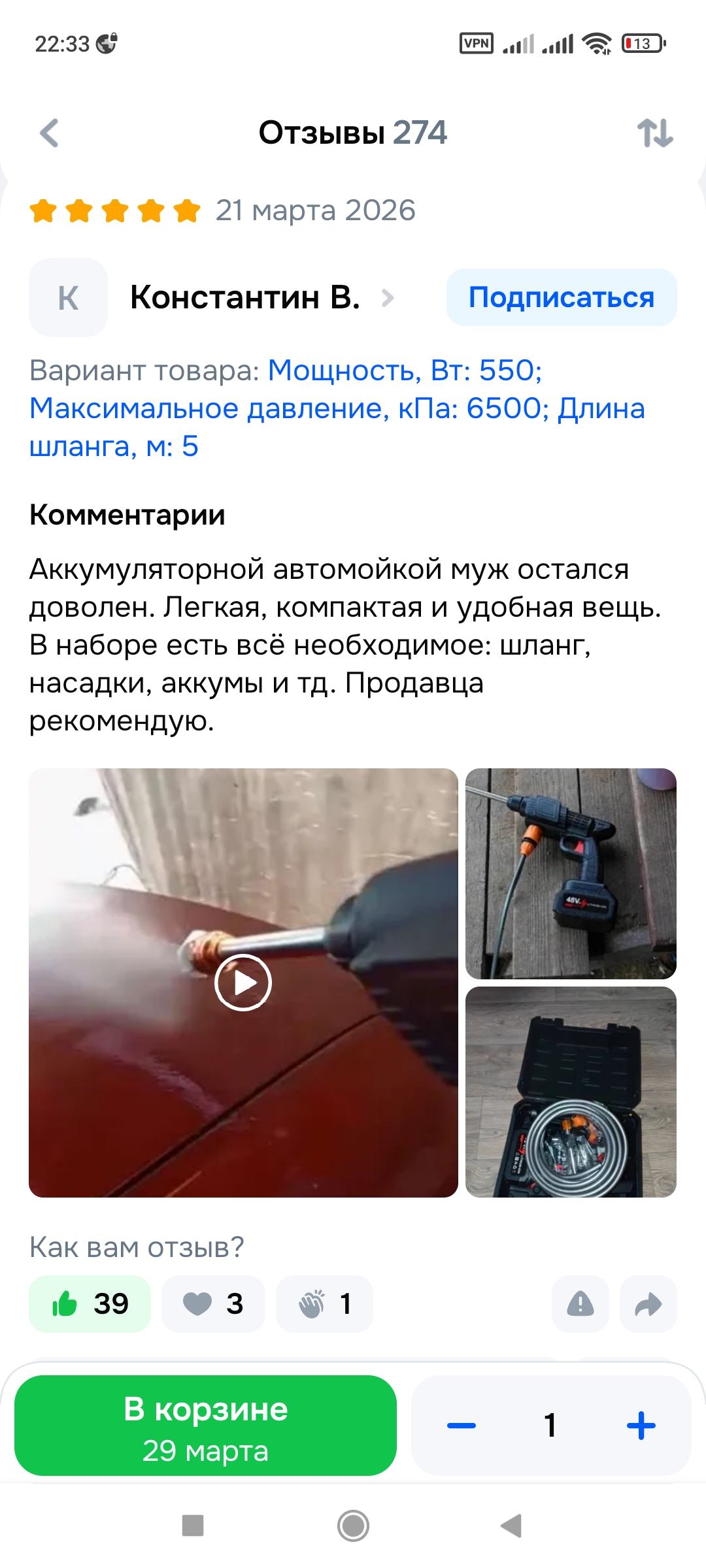Viewport: 706px width, 1568px height.
Task: Decrease the item quantity
Action: pos(462,1426)
